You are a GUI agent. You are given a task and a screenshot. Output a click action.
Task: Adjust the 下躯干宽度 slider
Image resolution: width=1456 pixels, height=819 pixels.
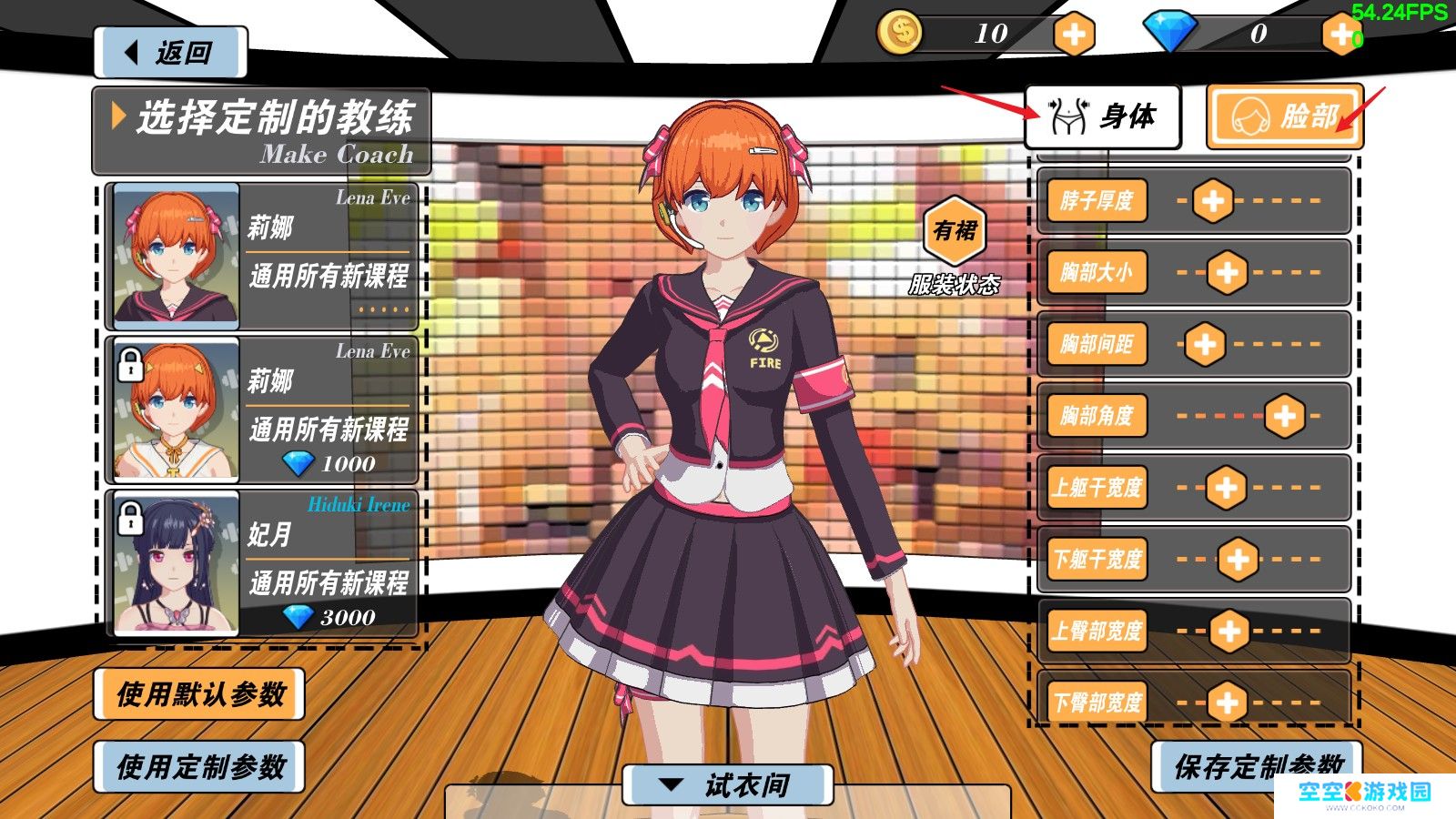click(x=1238, y=559)
